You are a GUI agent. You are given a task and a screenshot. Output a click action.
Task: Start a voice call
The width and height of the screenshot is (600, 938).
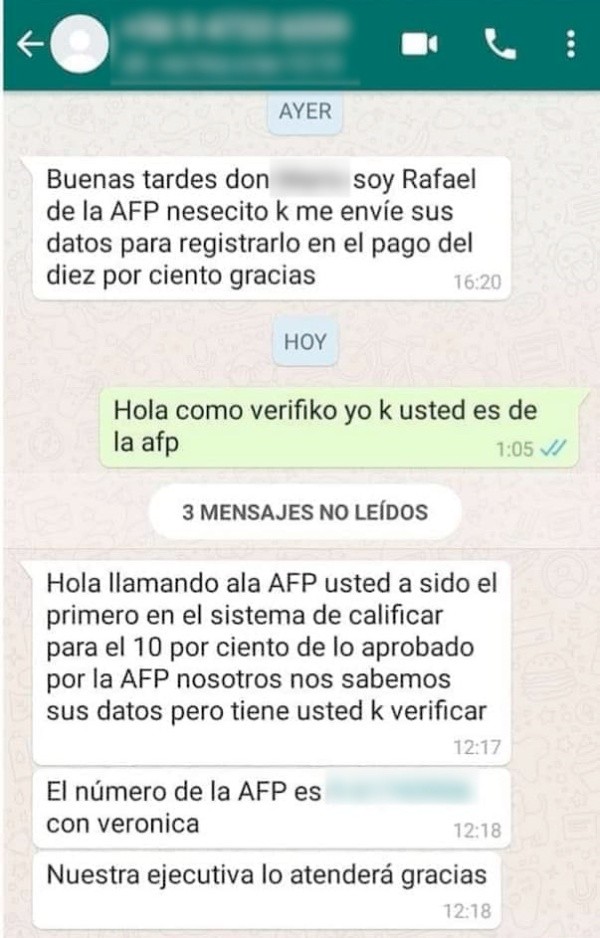pos(497,44)
